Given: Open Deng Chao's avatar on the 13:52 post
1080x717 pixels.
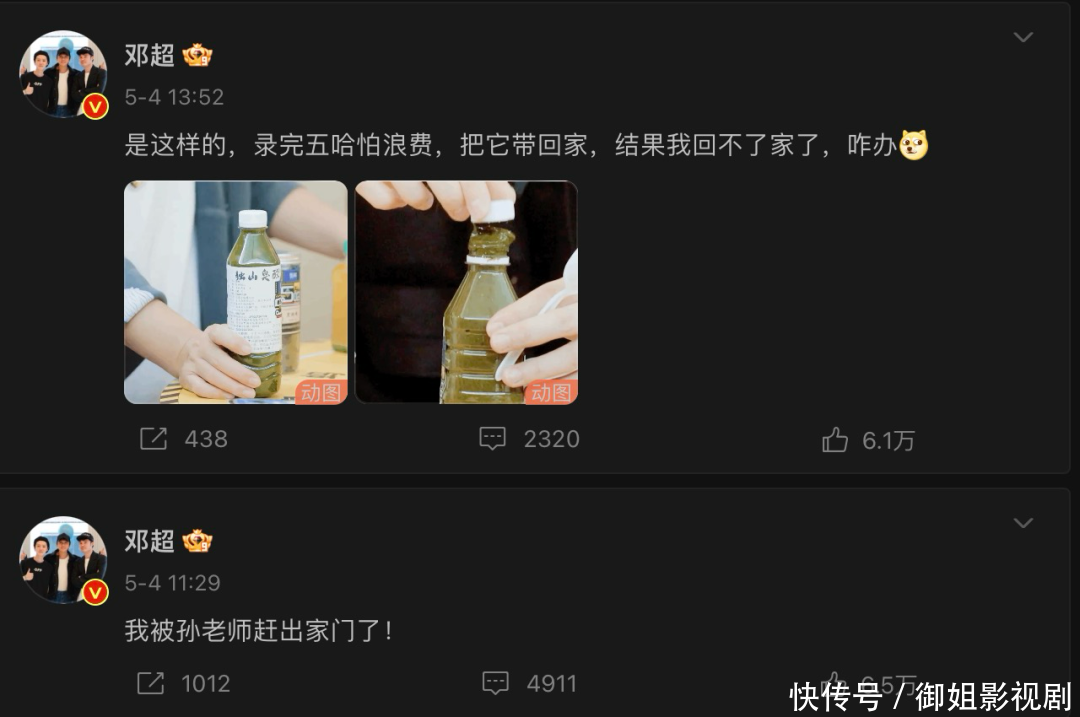Looking at the screenshot, I should pyautogui.click(x=62, y=74).
